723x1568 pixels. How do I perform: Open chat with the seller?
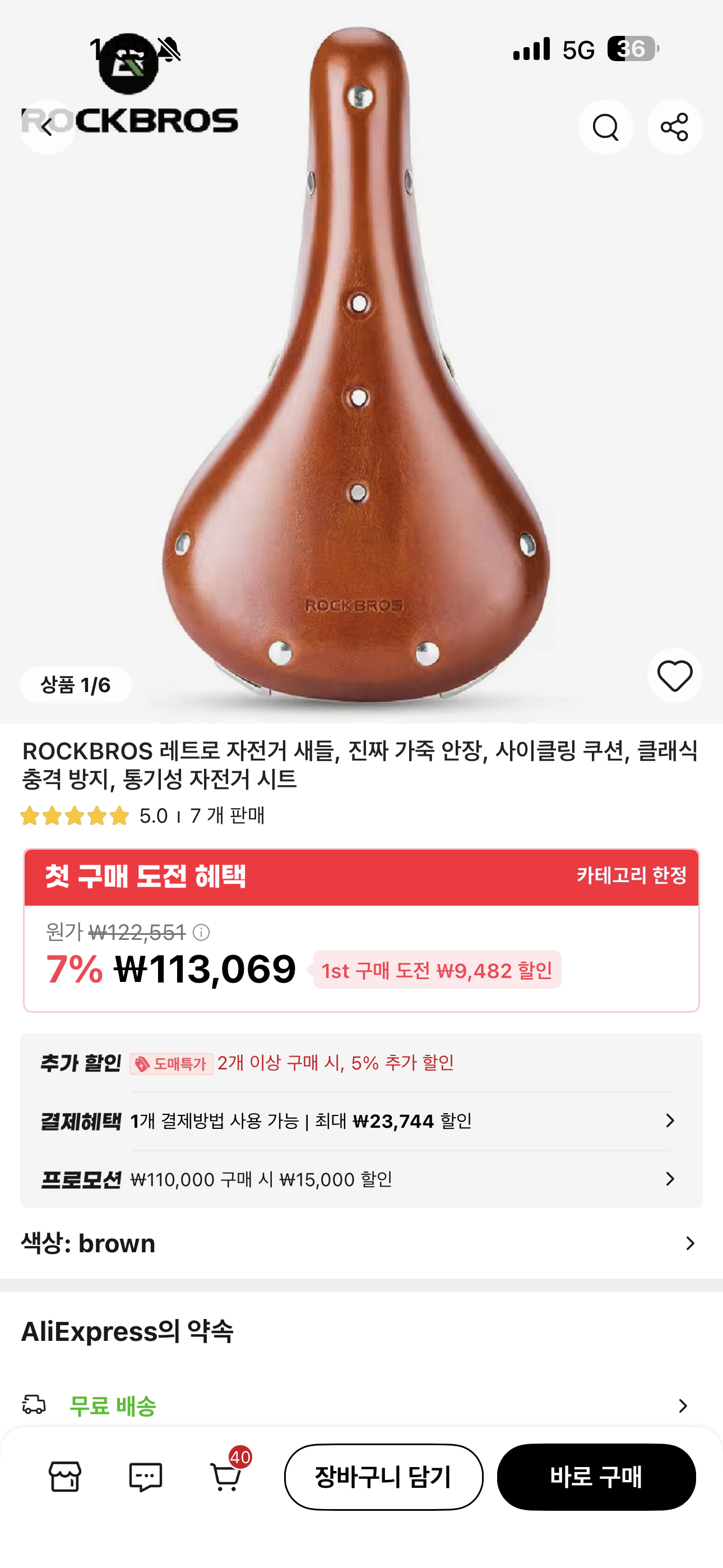(x=146, y=1476)
